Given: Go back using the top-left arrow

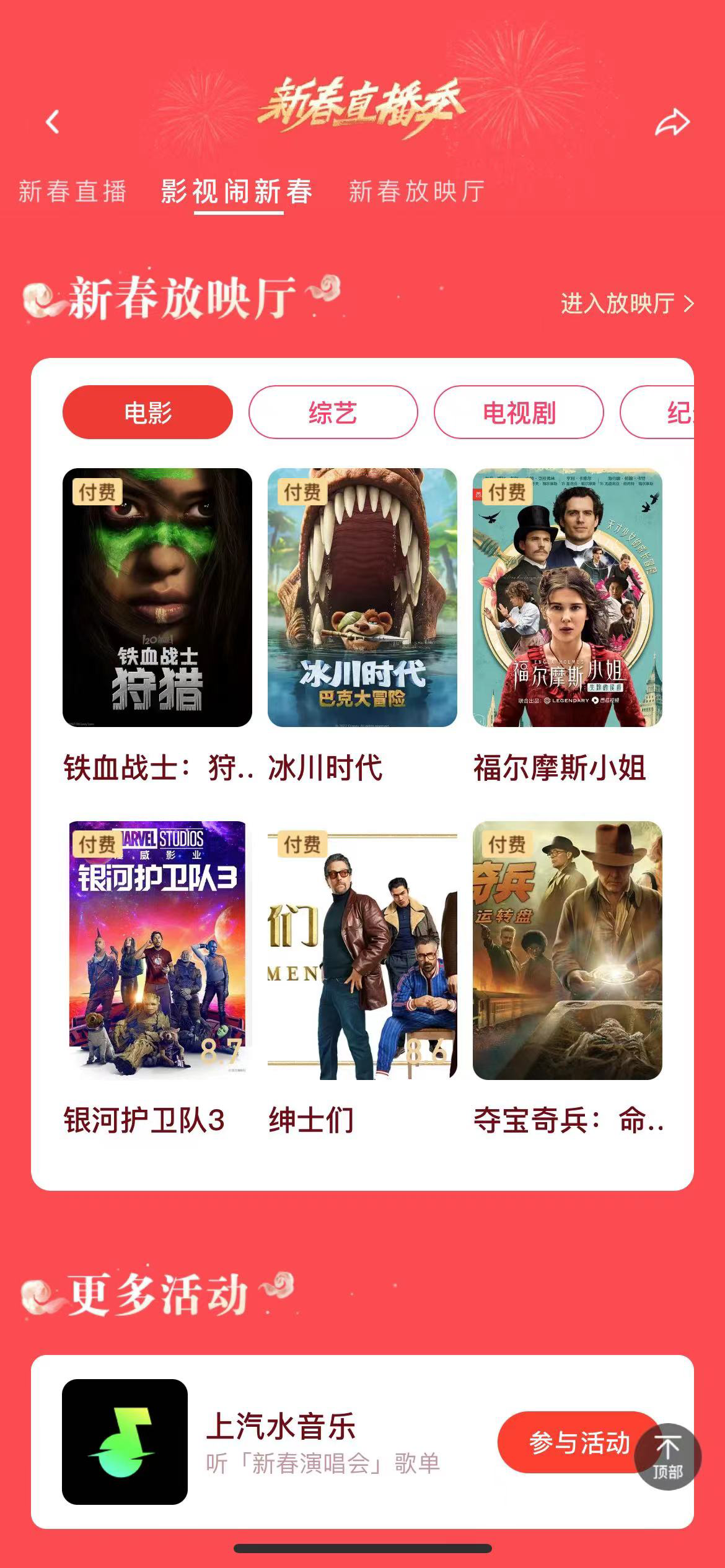Looking at the screenshot, I should [x=53, y=121].
